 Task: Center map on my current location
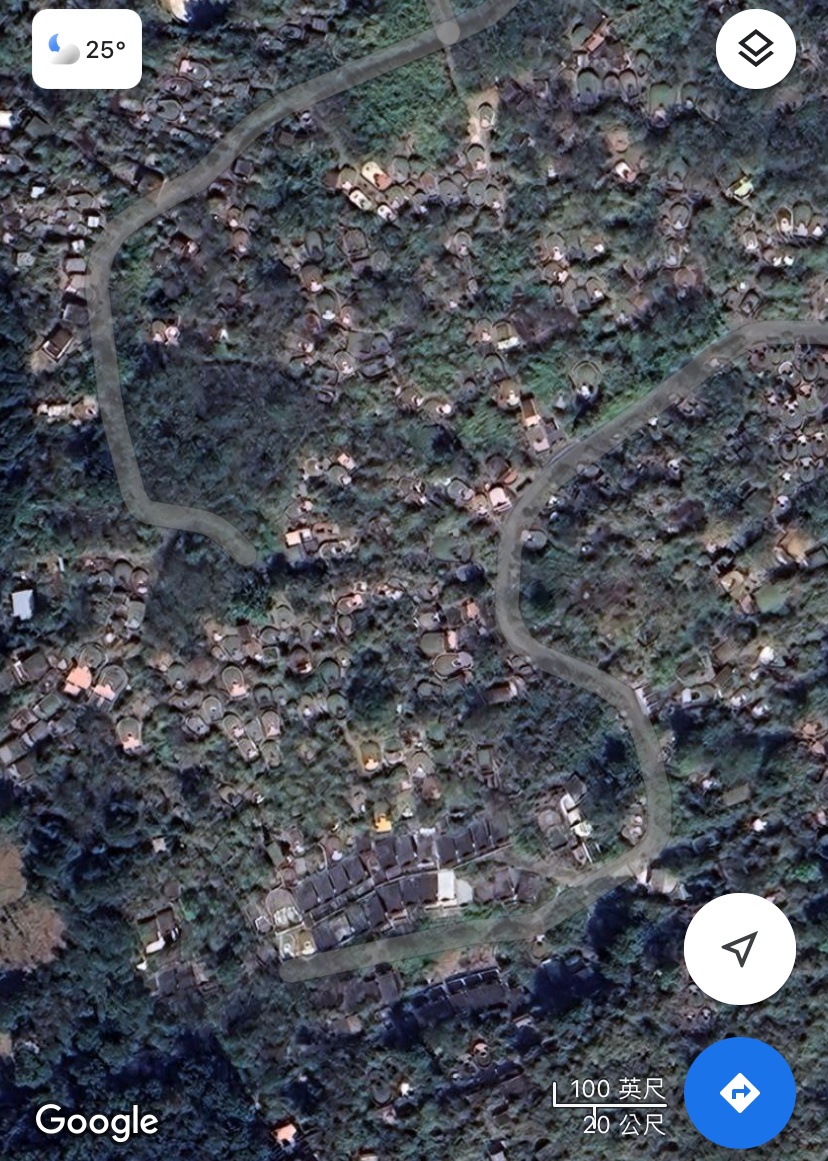click(739, 948)
